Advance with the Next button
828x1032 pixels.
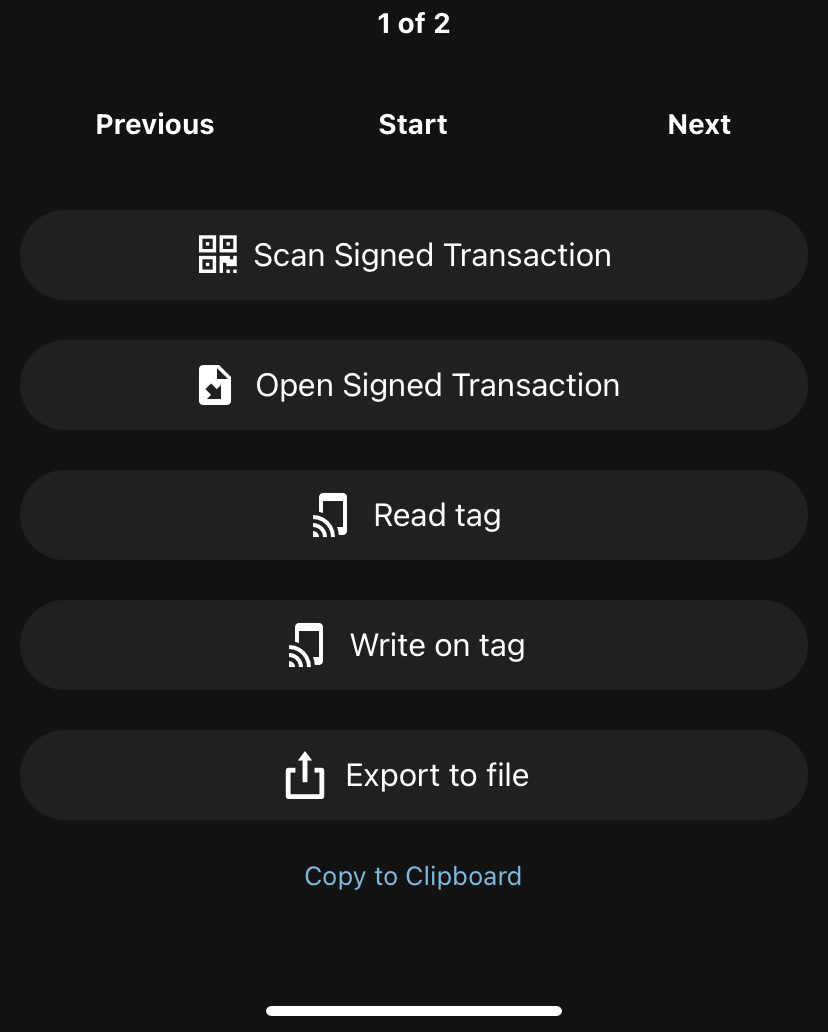coord(699,125)
